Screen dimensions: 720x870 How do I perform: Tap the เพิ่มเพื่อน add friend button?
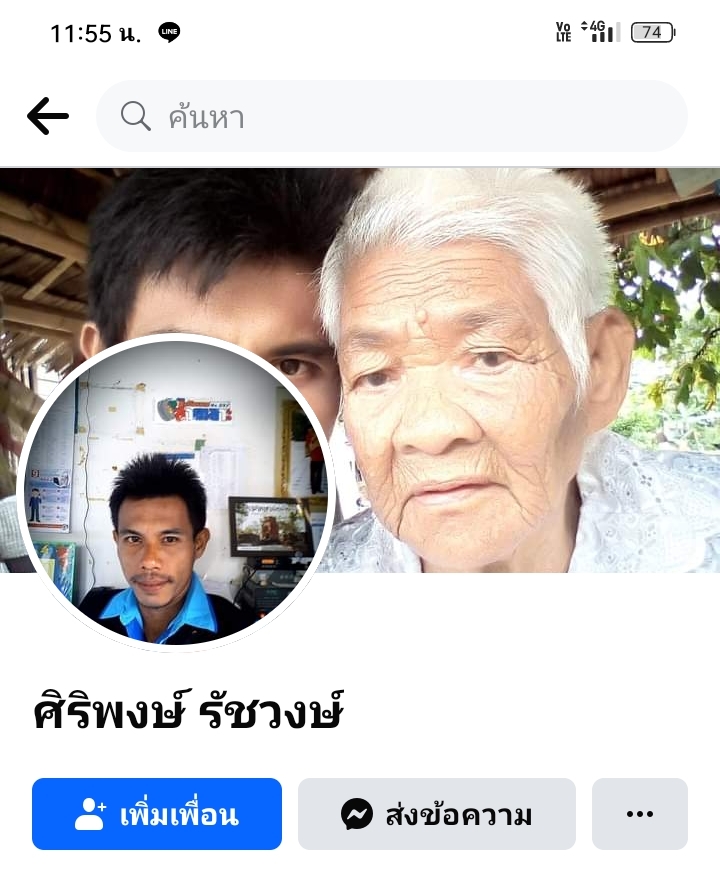pyautogui.click(x=157, y=814)
